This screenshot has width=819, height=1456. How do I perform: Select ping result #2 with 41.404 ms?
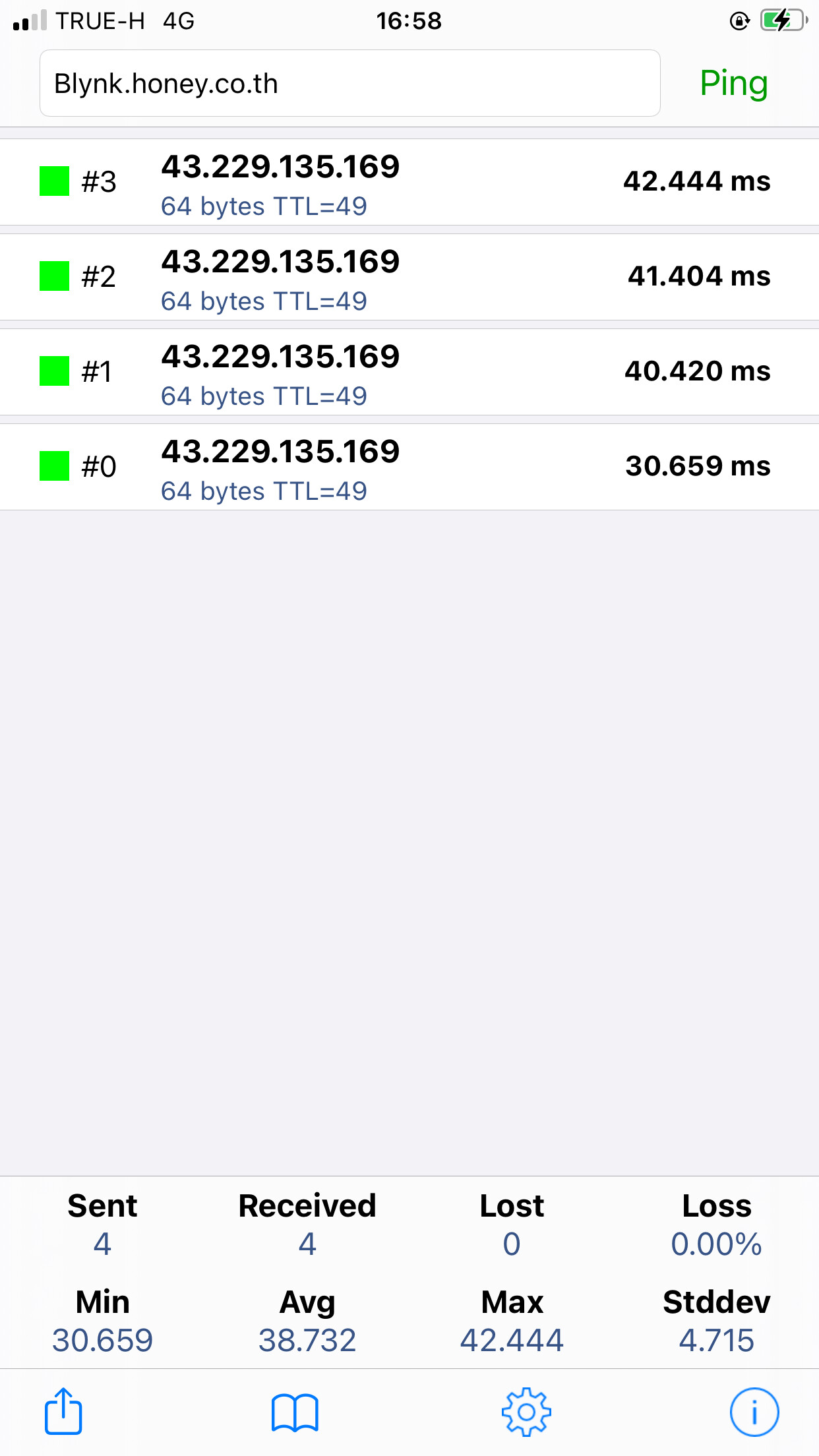pyautogui.click(x=409, y=277)
